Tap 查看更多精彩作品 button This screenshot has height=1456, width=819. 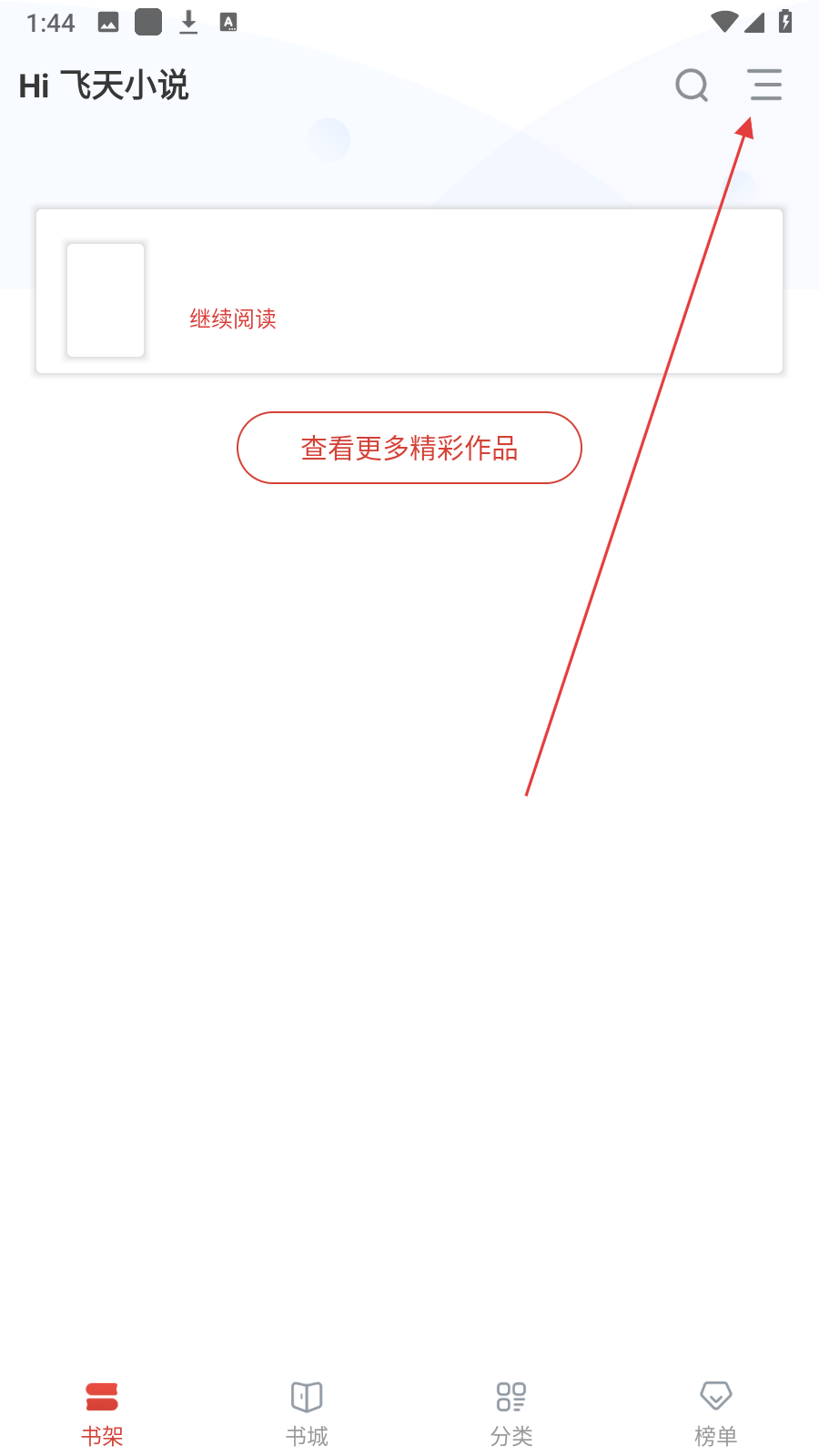click(409, 448)
